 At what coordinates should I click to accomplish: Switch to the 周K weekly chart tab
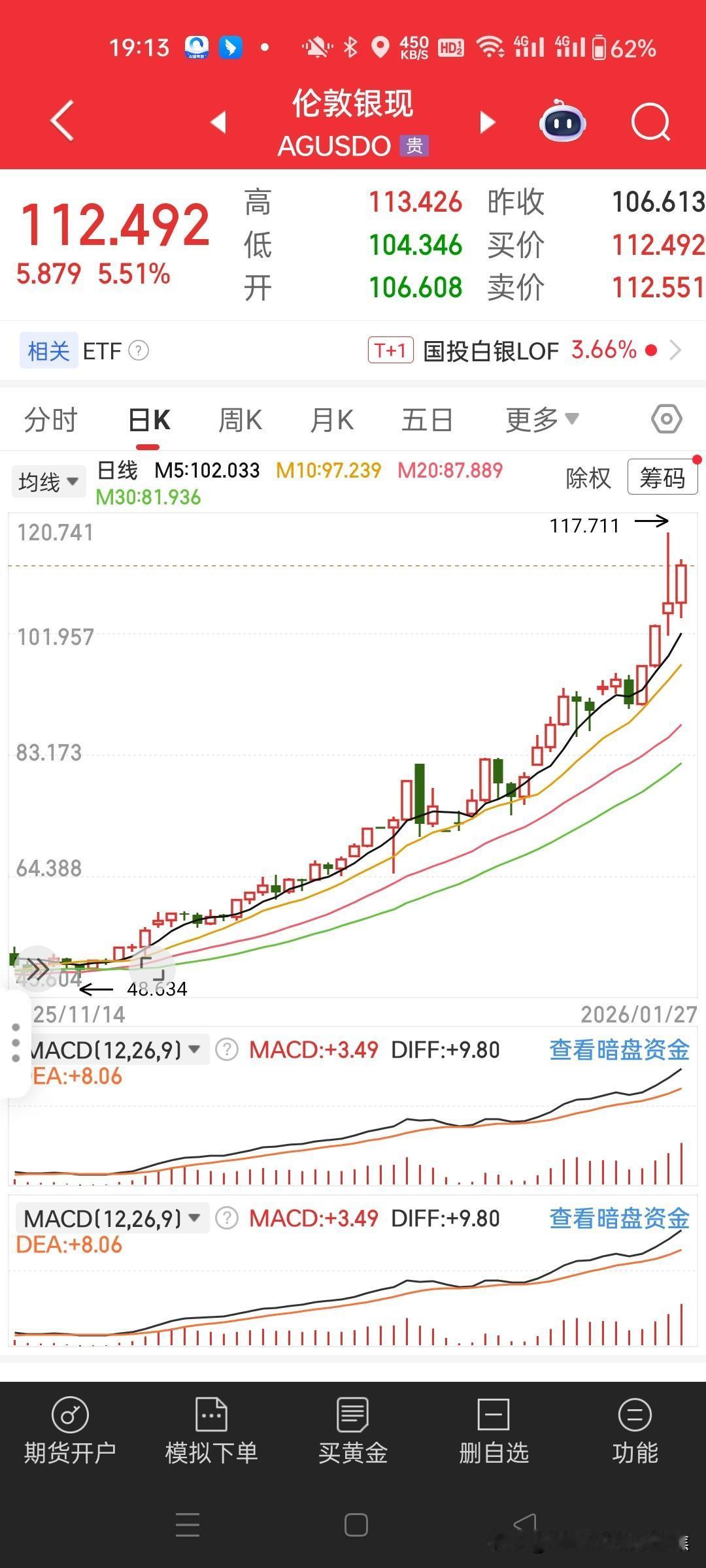click(x=240, y=419)
